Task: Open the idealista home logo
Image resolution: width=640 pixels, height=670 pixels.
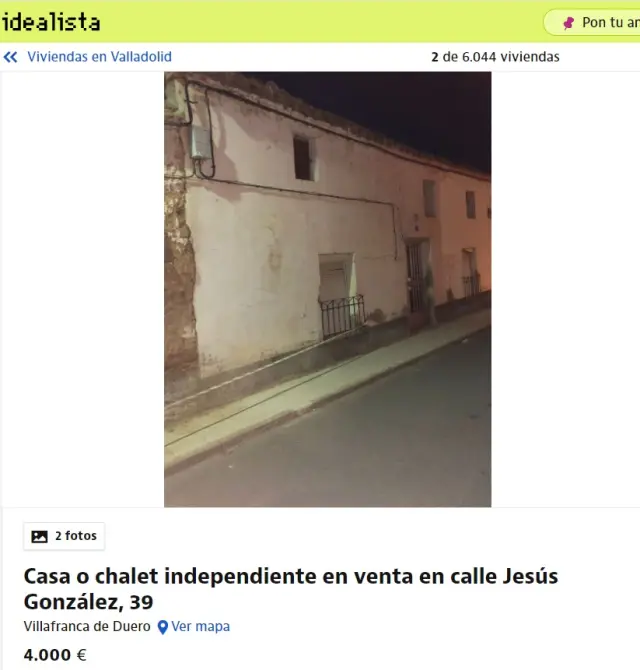Action: click(x=50, y=21)
